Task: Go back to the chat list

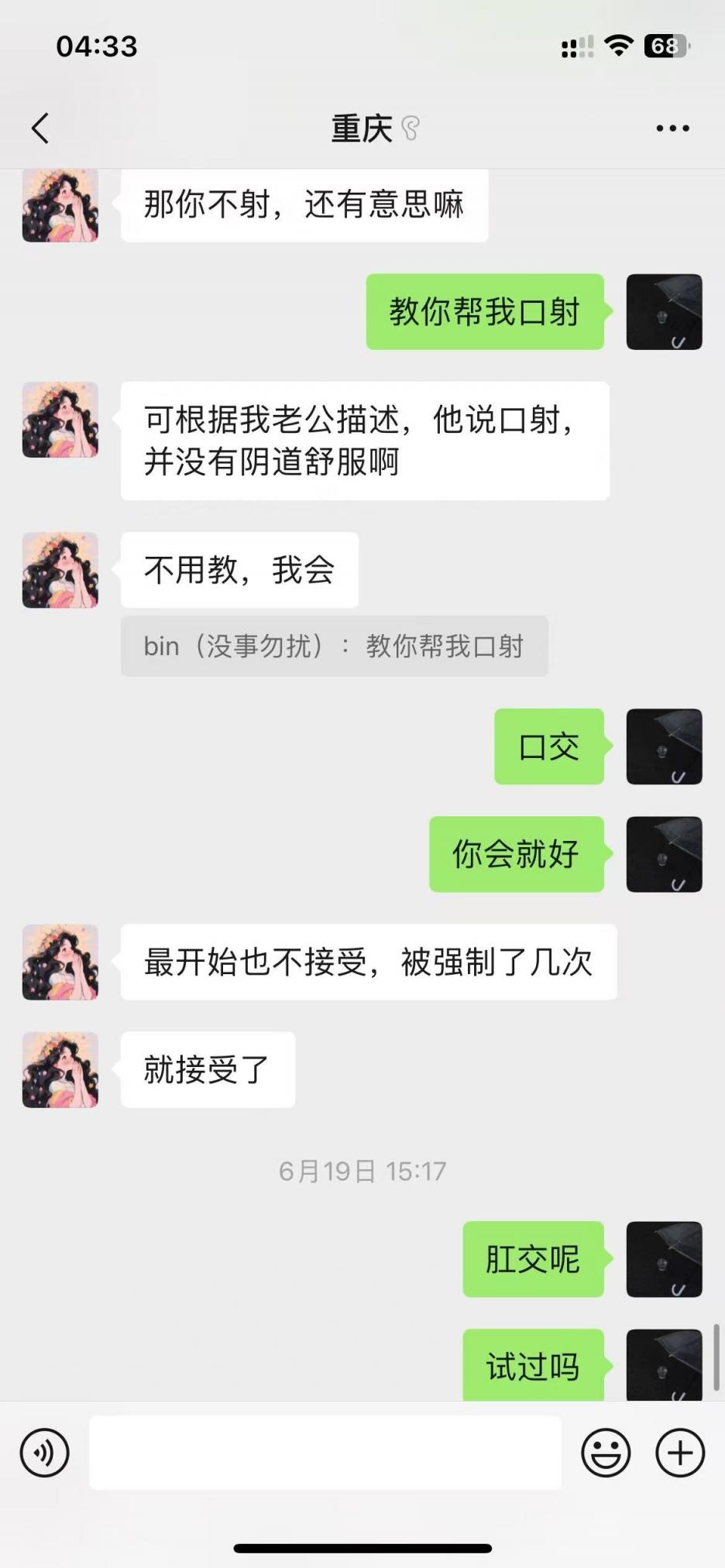Action: click(40, 129)
